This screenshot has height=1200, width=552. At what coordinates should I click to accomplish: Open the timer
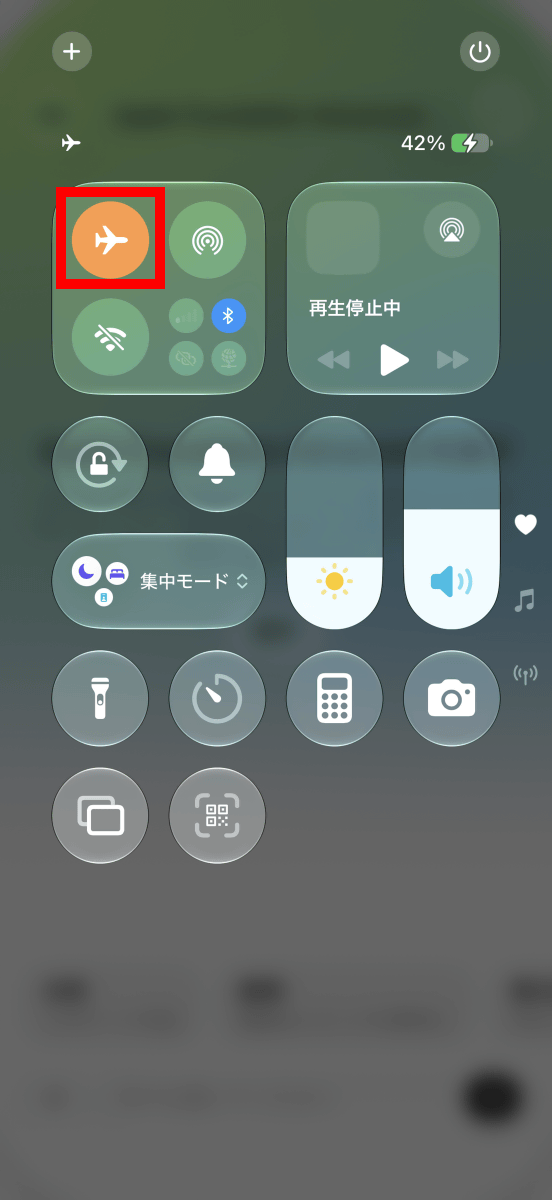(x=217, y=698)
